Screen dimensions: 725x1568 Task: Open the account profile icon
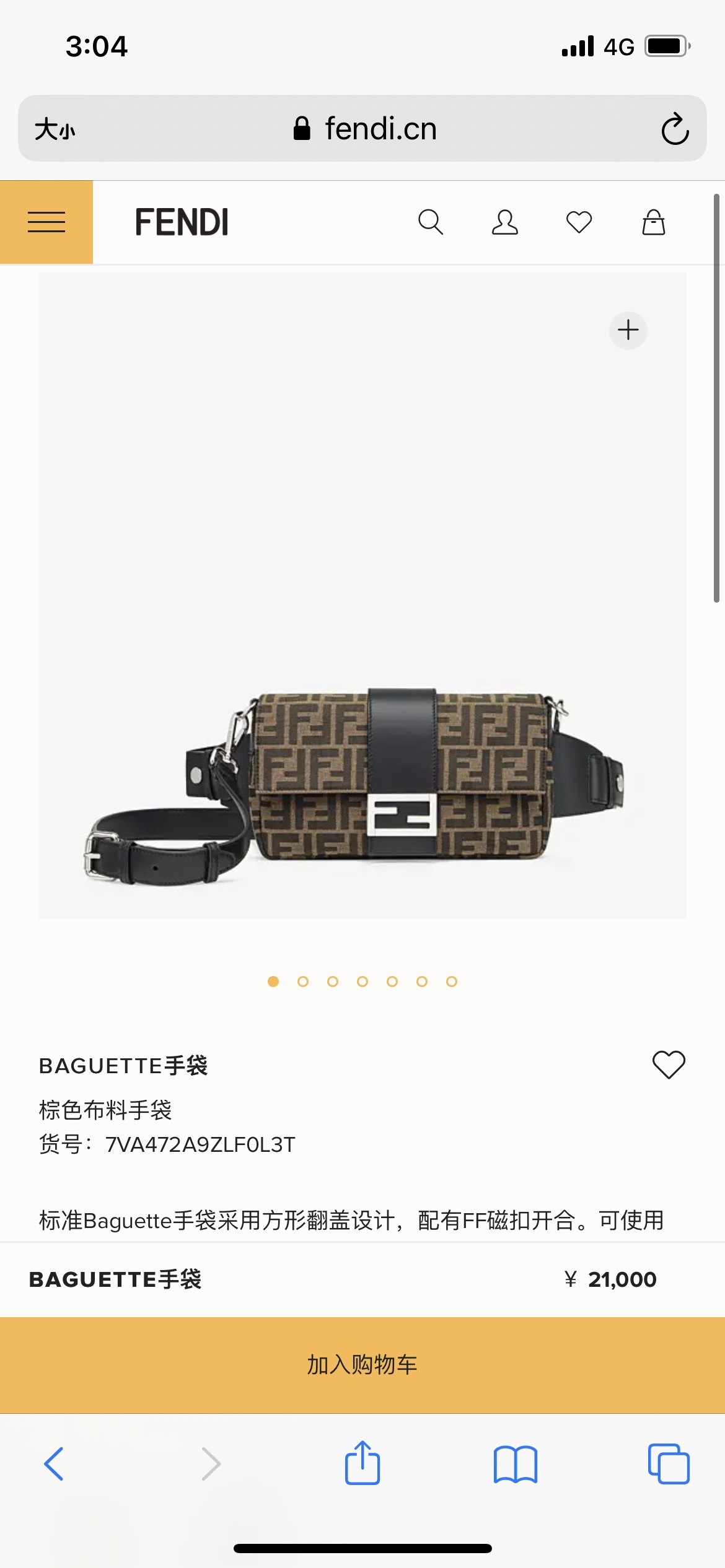[504, 222]
